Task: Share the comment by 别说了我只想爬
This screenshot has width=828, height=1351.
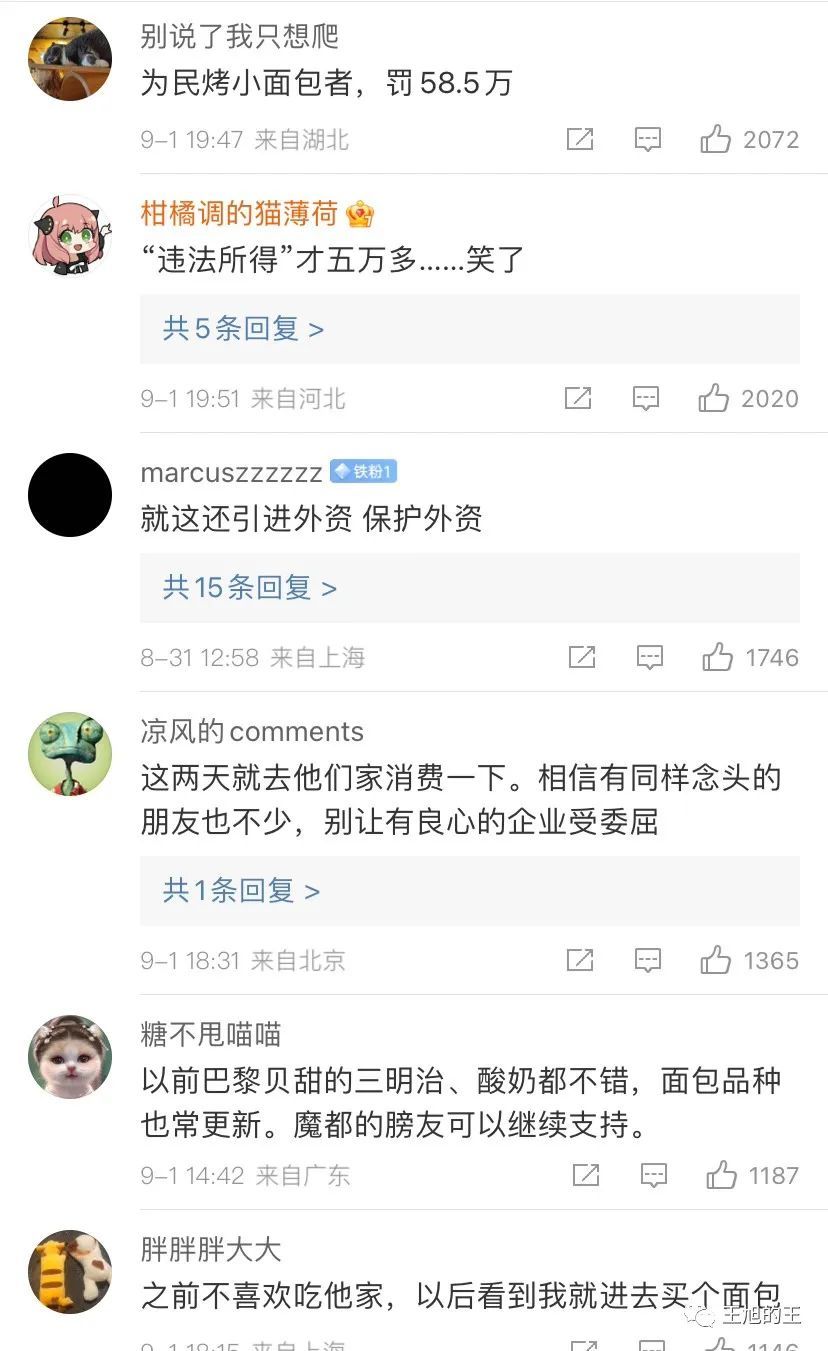Action: click(580, 139)
